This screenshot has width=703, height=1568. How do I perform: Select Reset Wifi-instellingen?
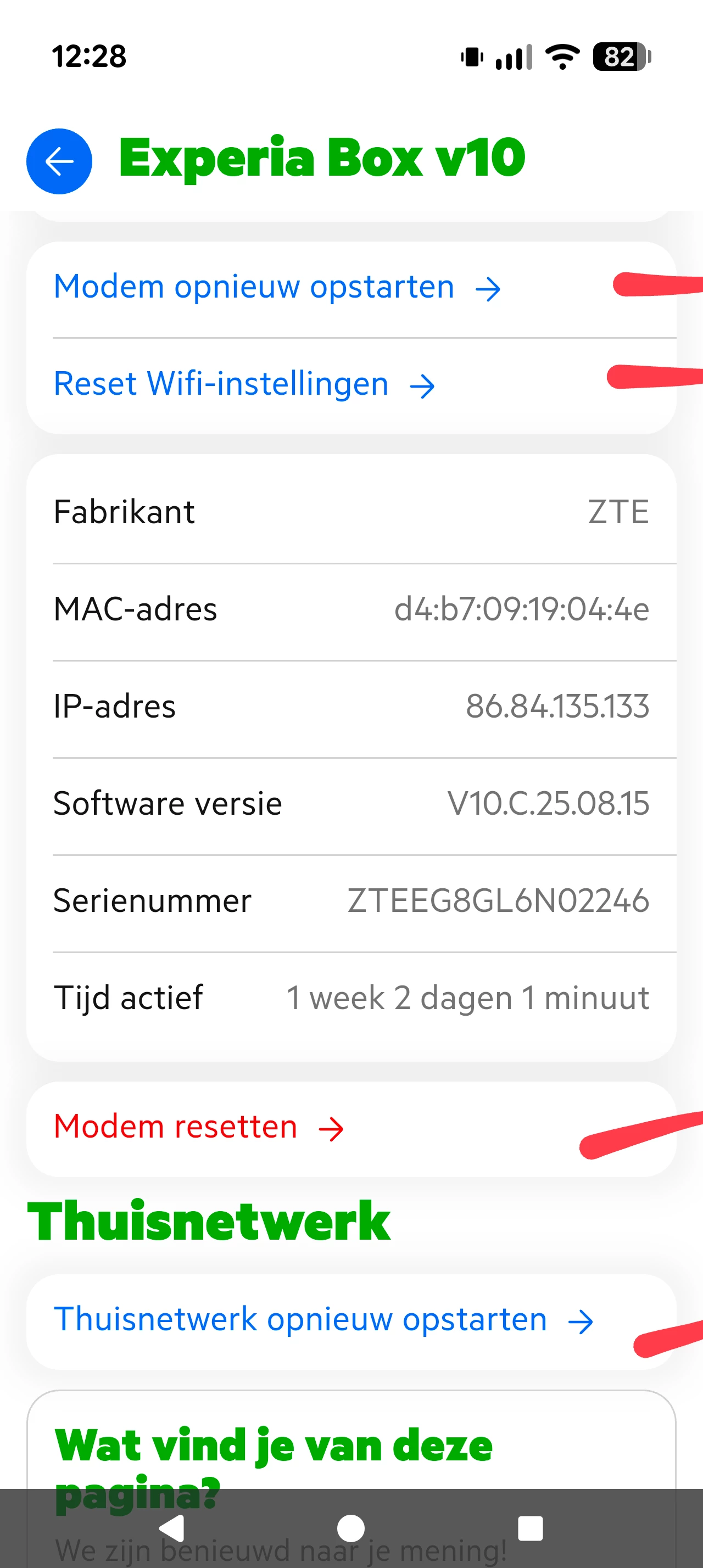tap(243, 385)
